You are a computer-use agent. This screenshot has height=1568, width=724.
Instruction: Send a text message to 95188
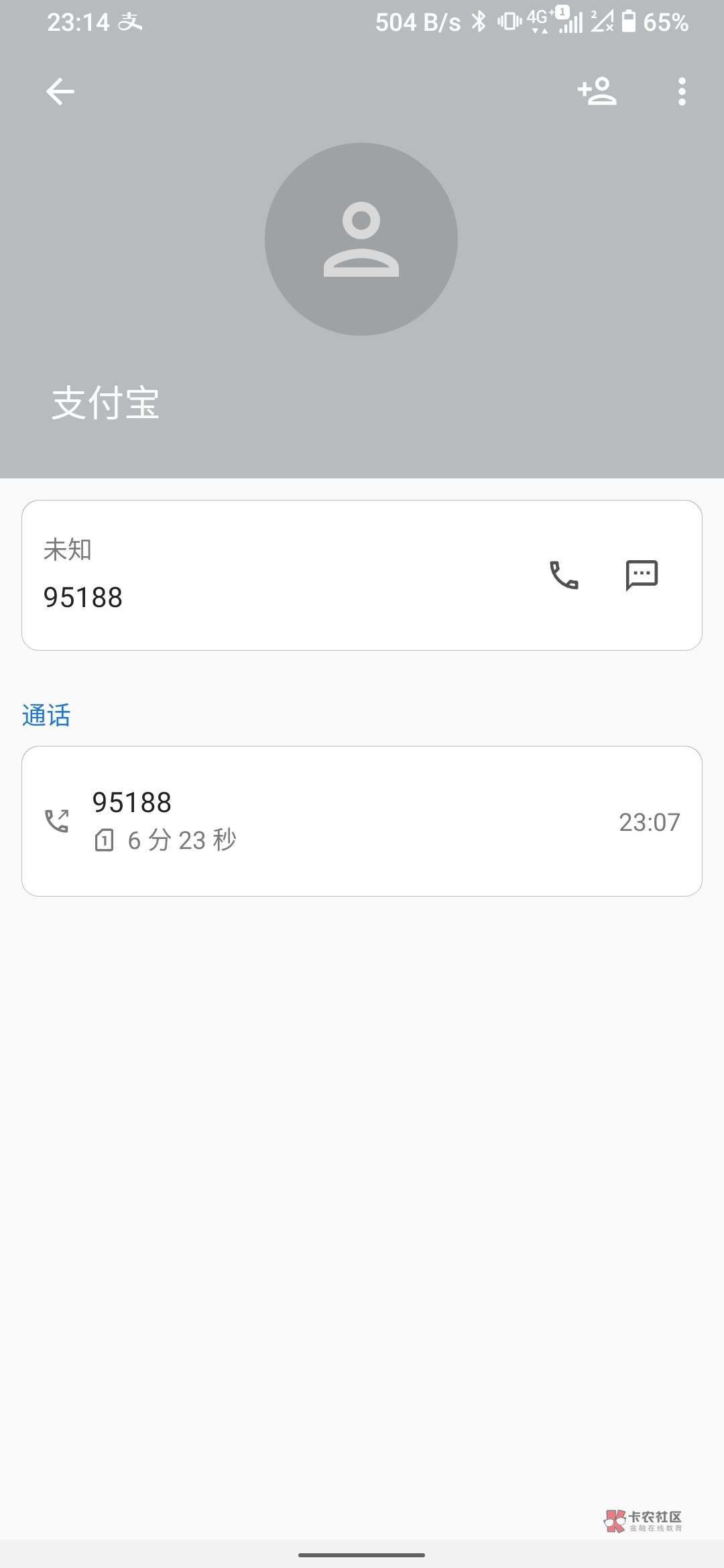[x=642, y=575]
